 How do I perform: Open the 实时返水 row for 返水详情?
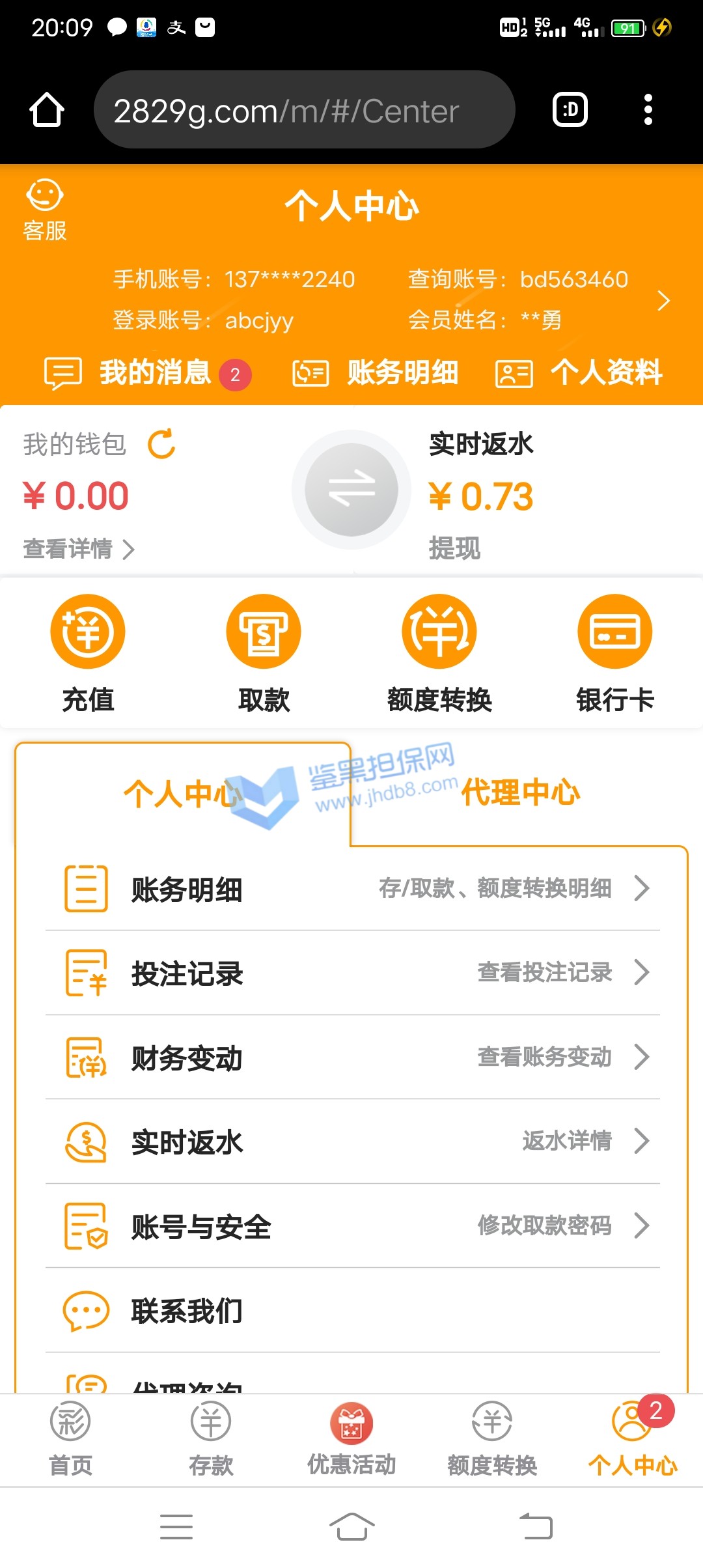pos(351,1142)
